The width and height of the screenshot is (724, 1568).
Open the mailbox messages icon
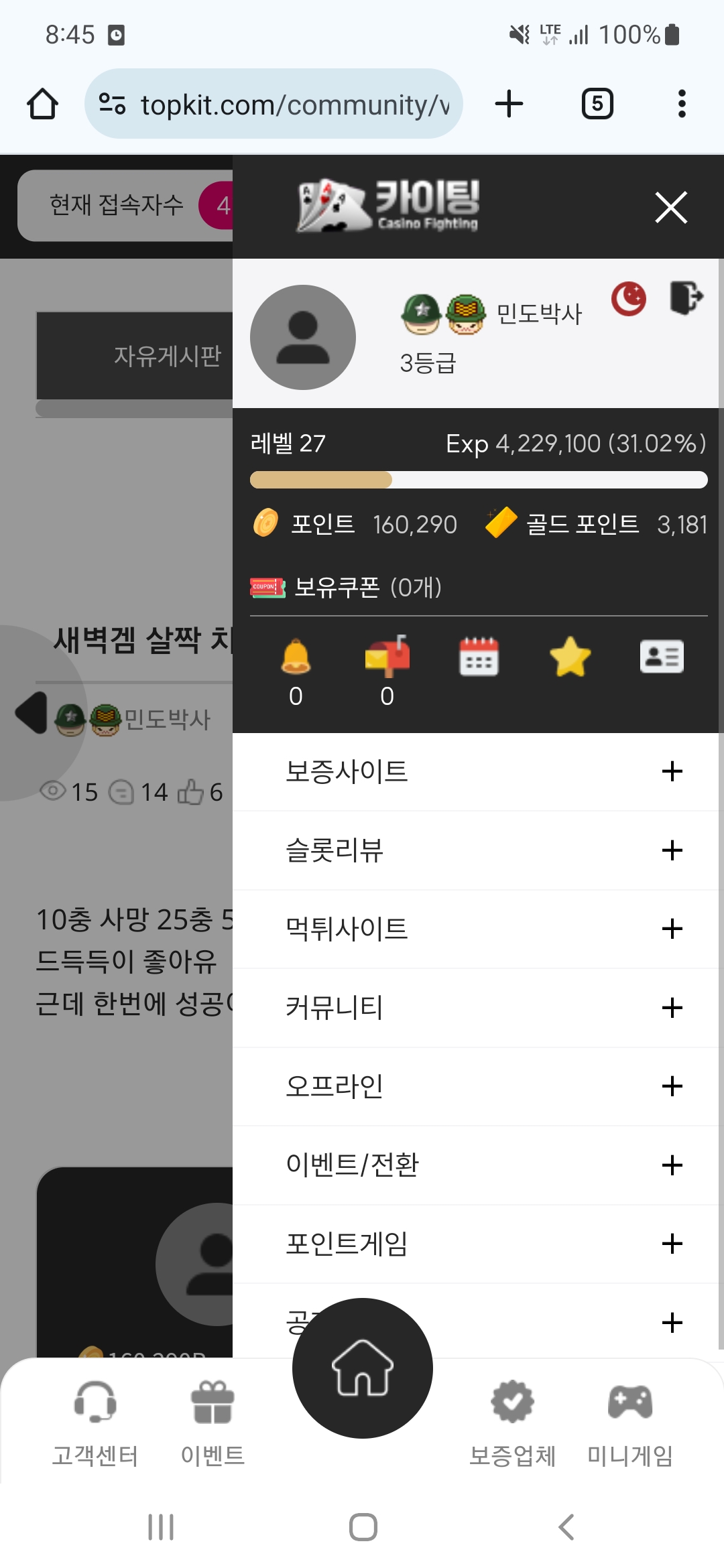[x=387, y=657]
